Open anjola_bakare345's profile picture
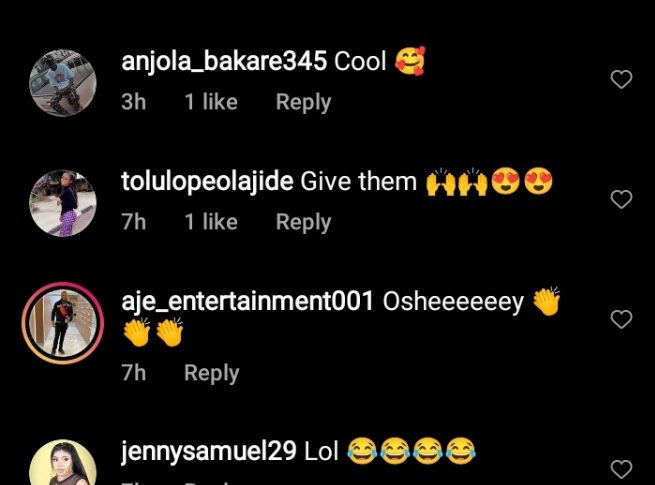The height and width of the screenshot is (485, 655). pos(62,83)
